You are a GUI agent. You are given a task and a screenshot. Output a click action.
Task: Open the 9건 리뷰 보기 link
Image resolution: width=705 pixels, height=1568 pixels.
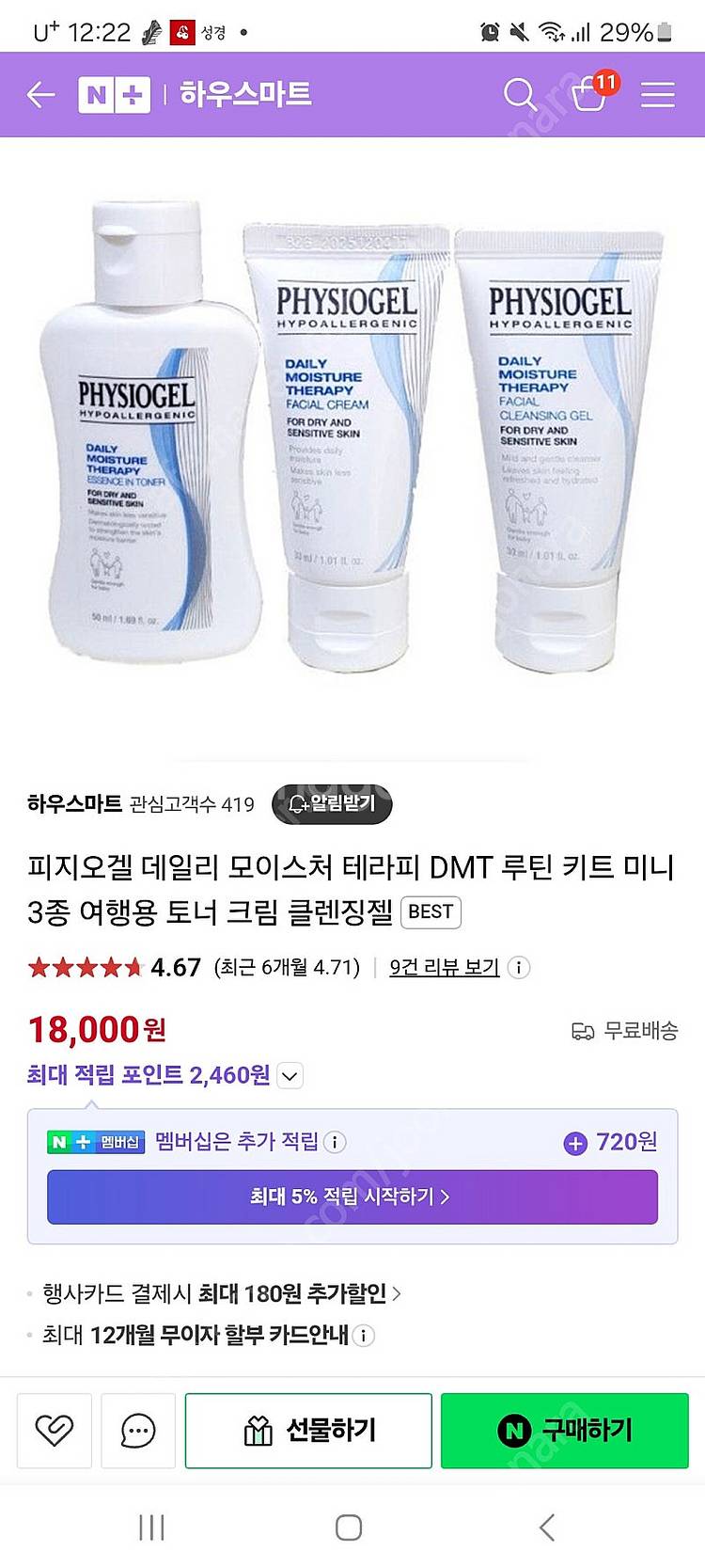(x=444, y=967)
